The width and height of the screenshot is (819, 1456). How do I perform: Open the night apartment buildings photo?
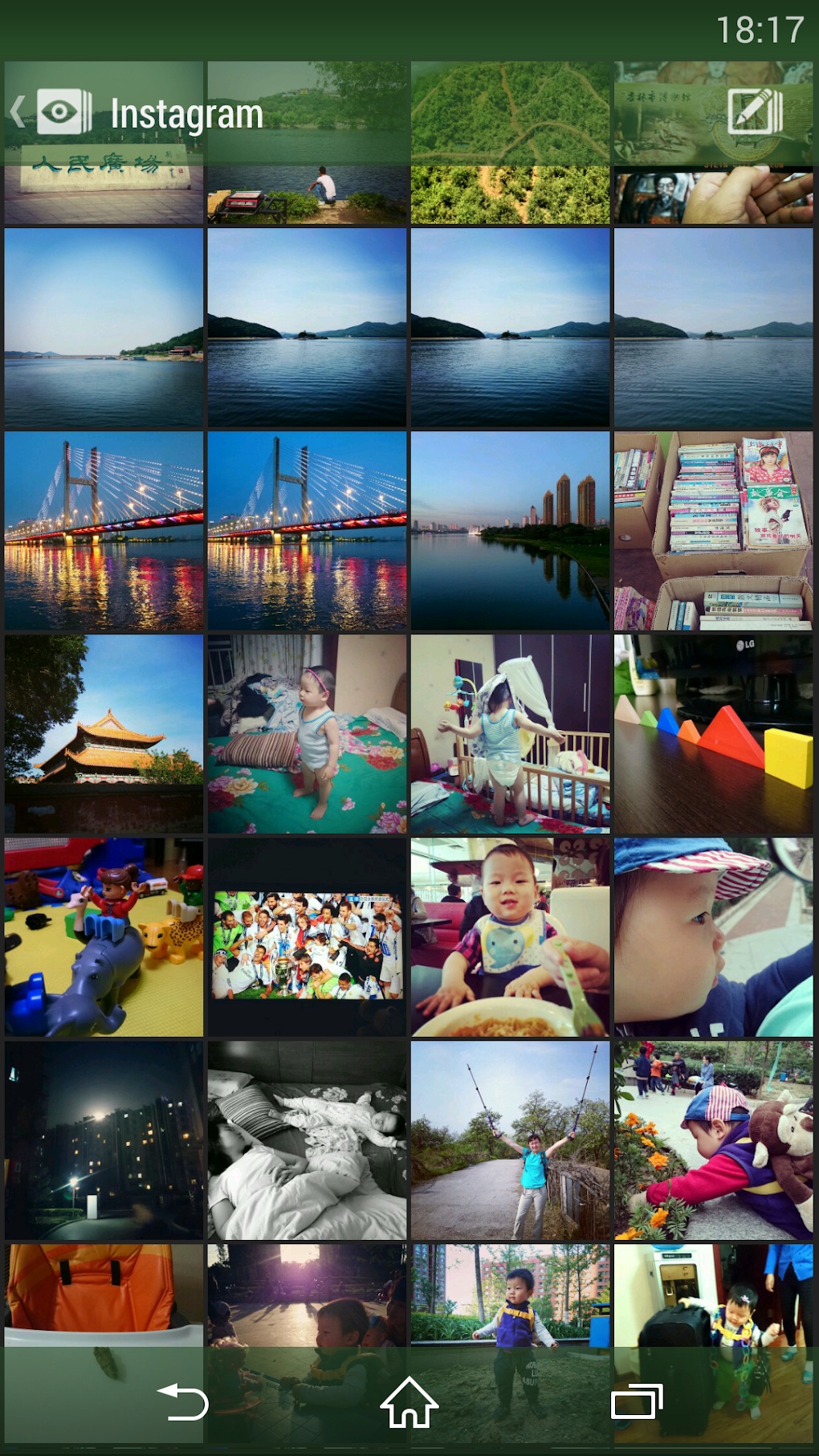[104, 1140]
